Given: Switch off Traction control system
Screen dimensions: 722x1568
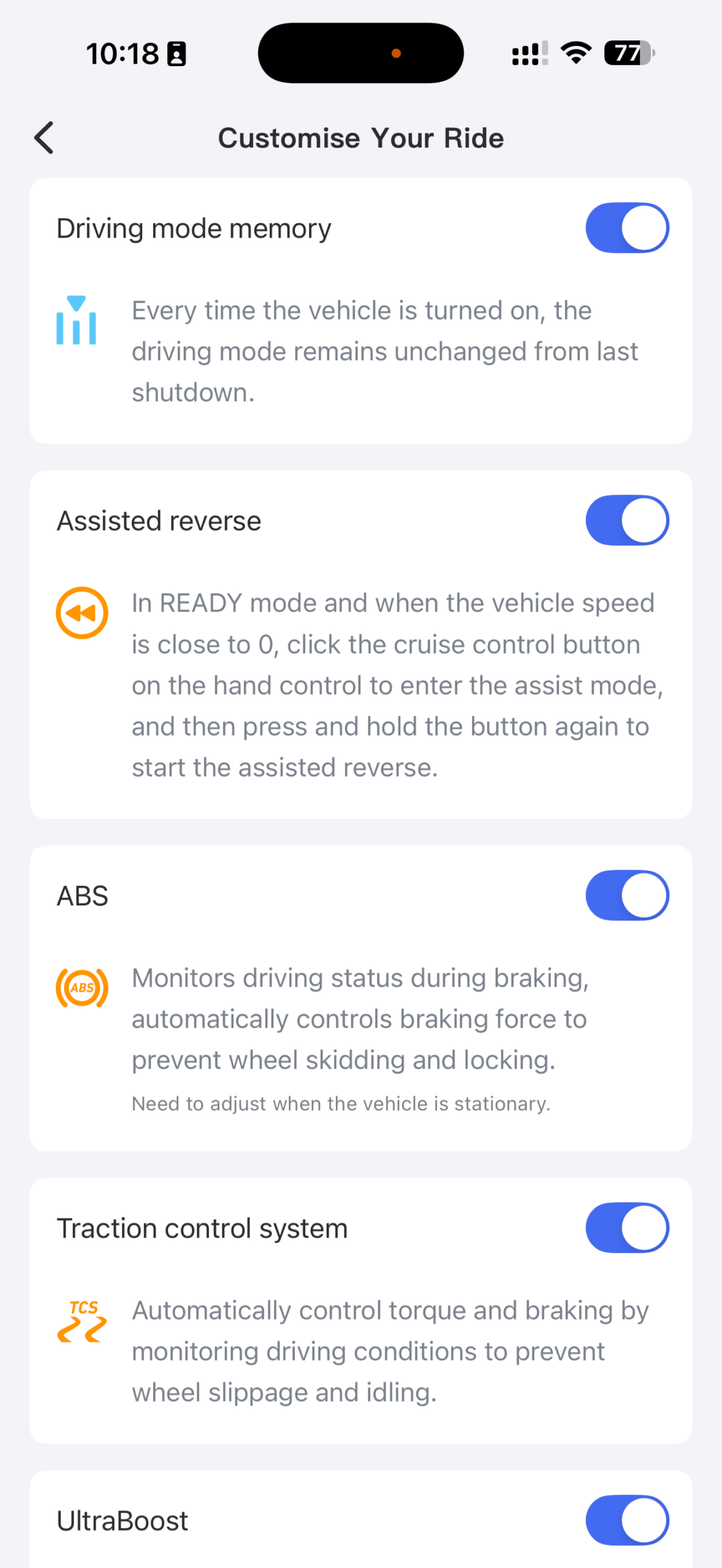Looking at the screenshot, I should click(626, 1227).
